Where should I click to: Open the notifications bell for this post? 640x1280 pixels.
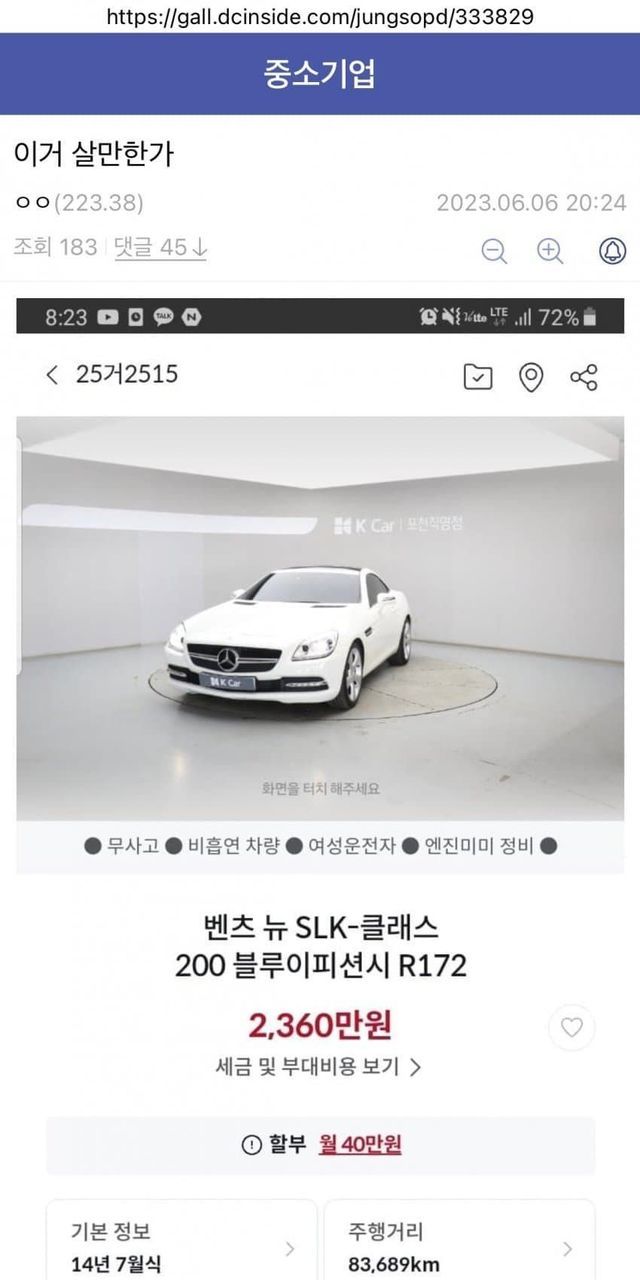tap(612, 250)
